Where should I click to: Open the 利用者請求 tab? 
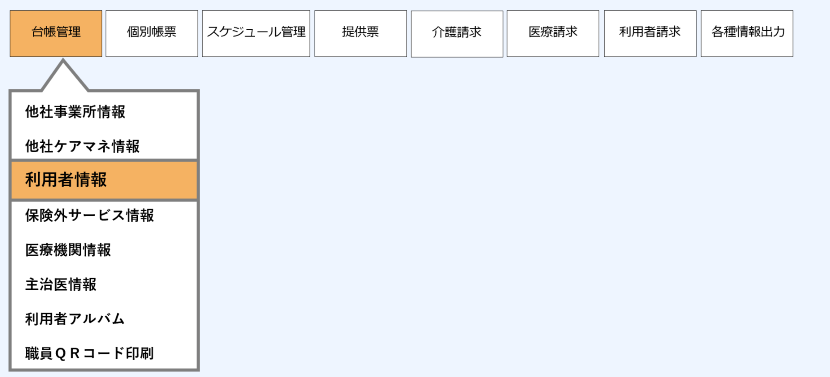pyautogui.click(x=650, y=33)
